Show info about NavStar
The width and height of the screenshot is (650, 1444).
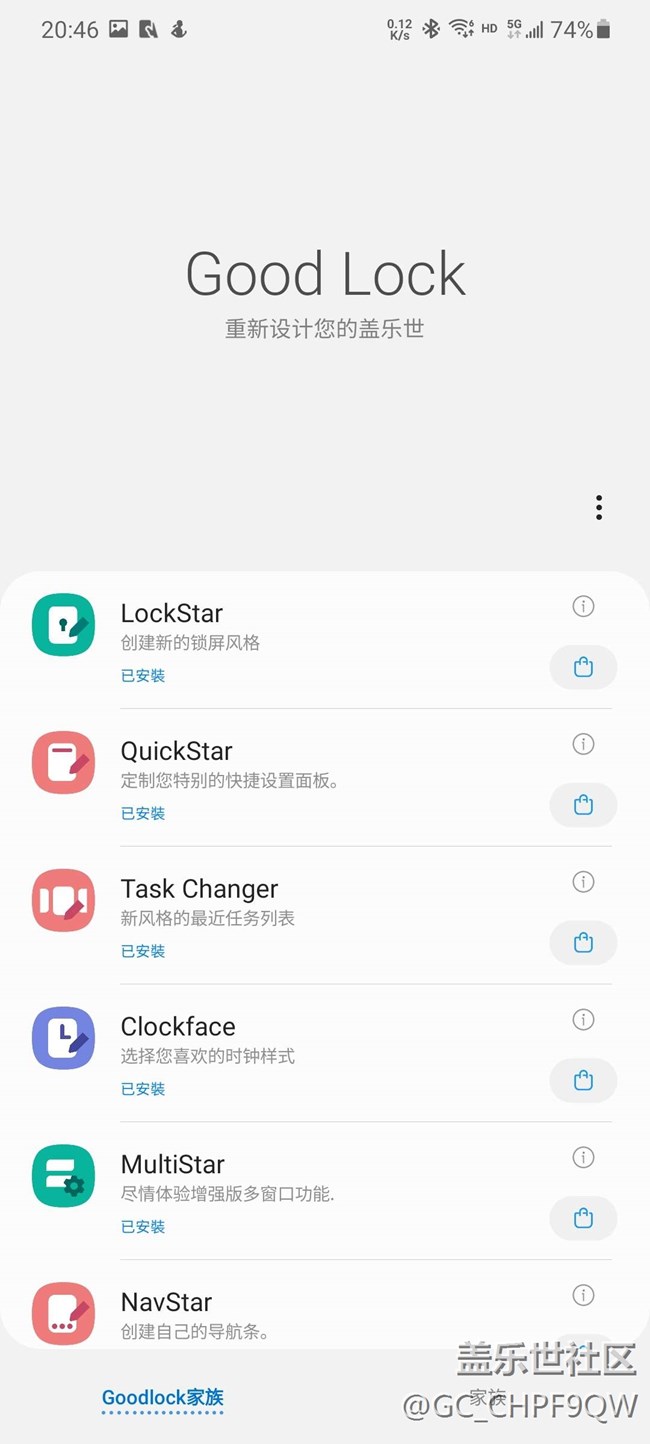pyautogui.click(x=583, y=1296)
